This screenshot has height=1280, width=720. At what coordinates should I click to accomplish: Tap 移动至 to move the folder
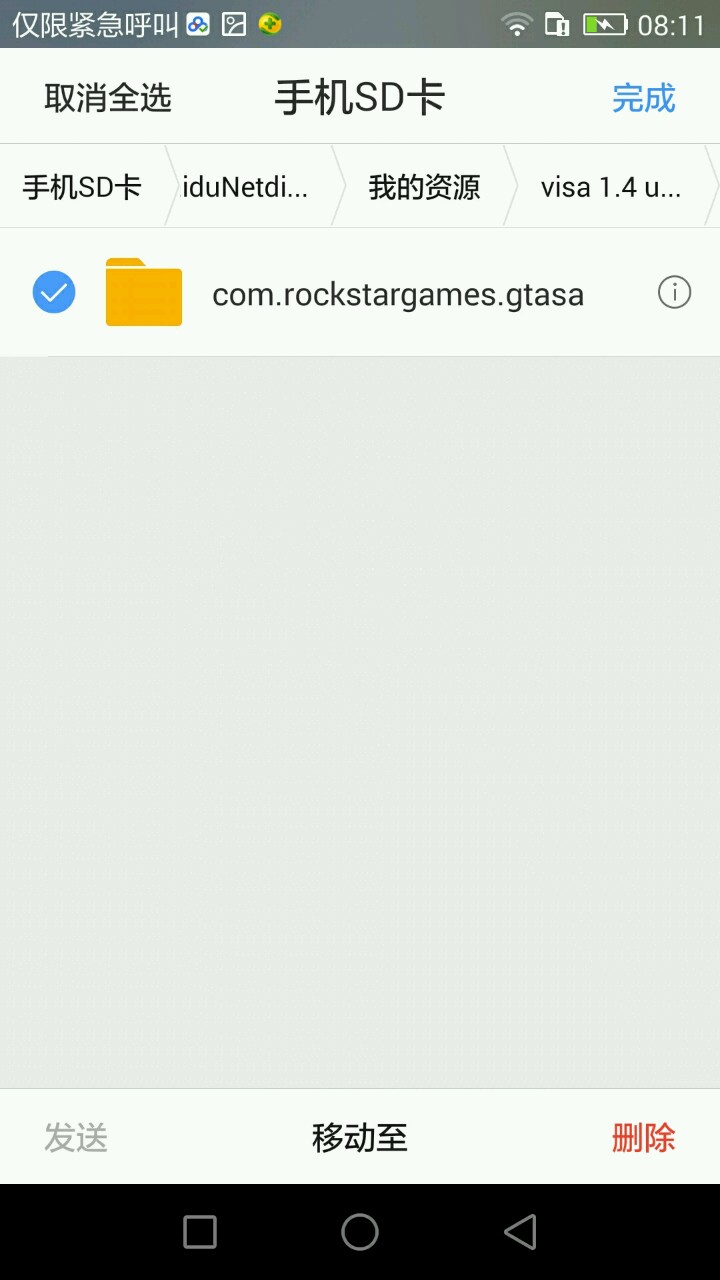click(360, 1138)
